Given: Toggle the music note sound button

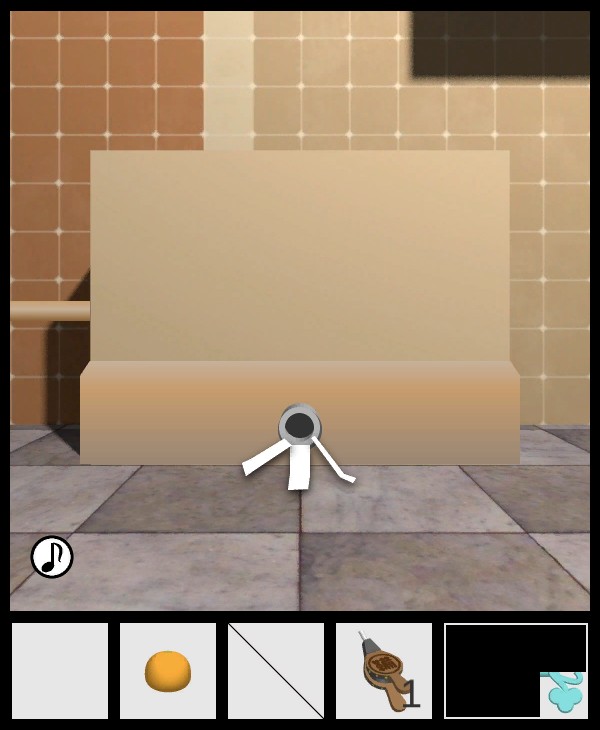Looking at the screenshot, I should 52,557.
